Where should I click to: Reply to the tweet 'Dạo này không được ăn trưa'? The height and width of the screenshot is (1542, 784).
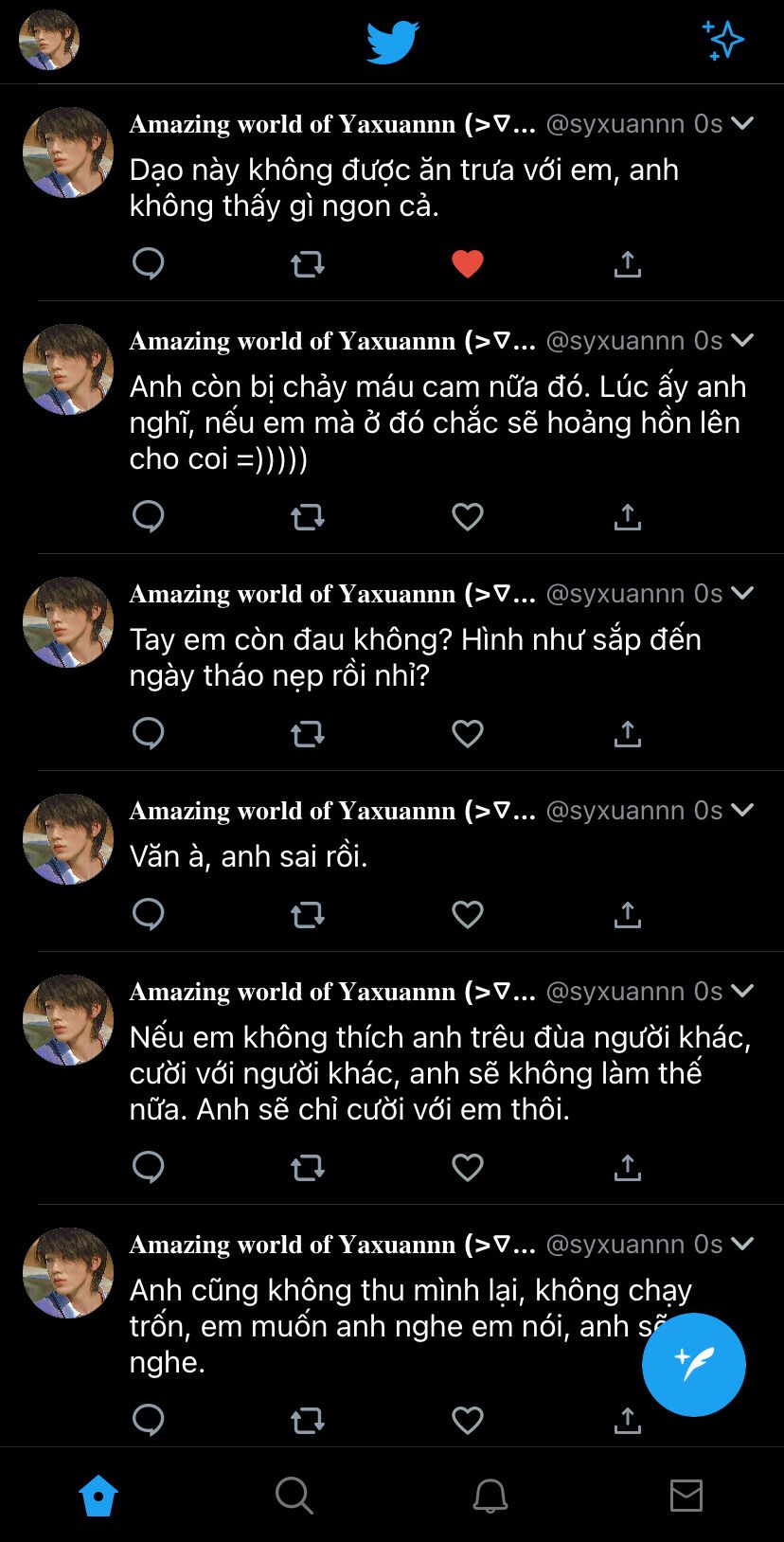click(149, 263)
